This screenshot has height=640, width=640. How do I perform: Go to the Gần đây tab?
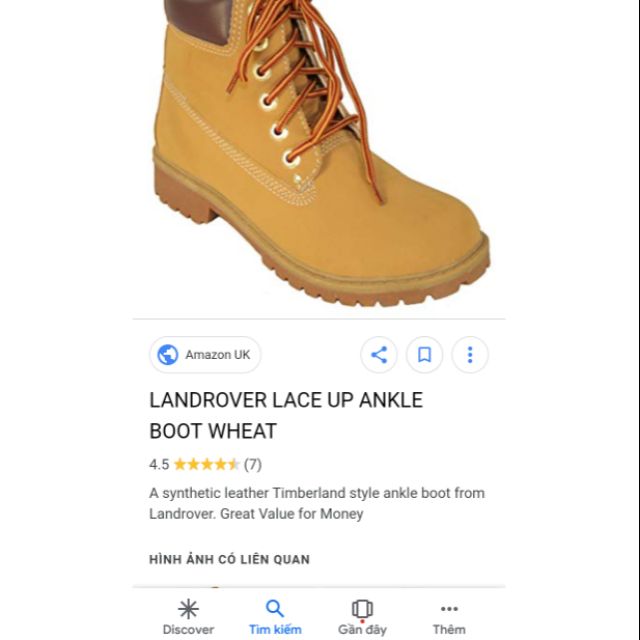coord(362,616)
